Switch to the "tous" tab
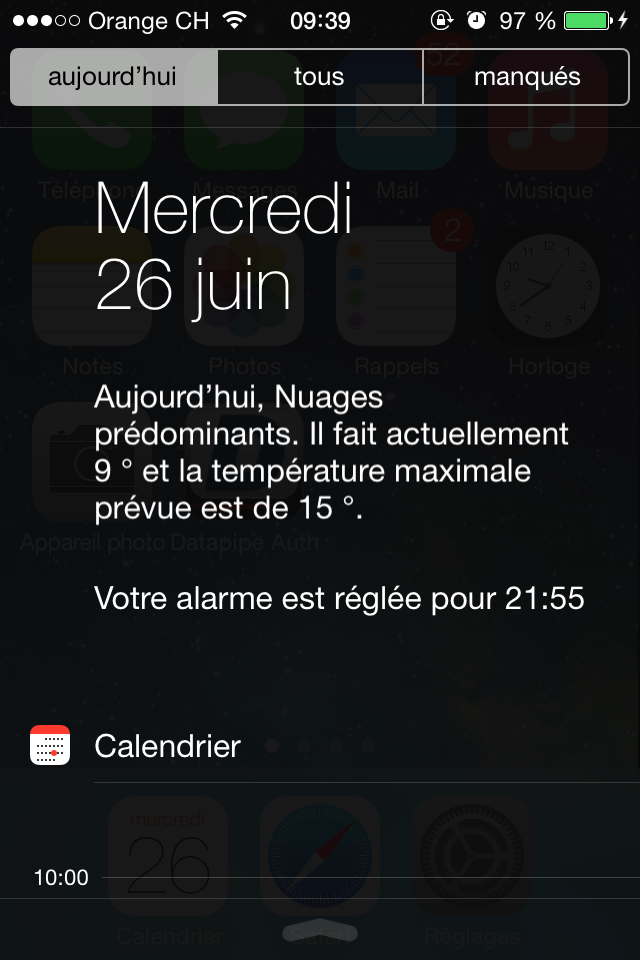Screen dimensions: 640x960 pyautogui.click(x=319, y=77)
